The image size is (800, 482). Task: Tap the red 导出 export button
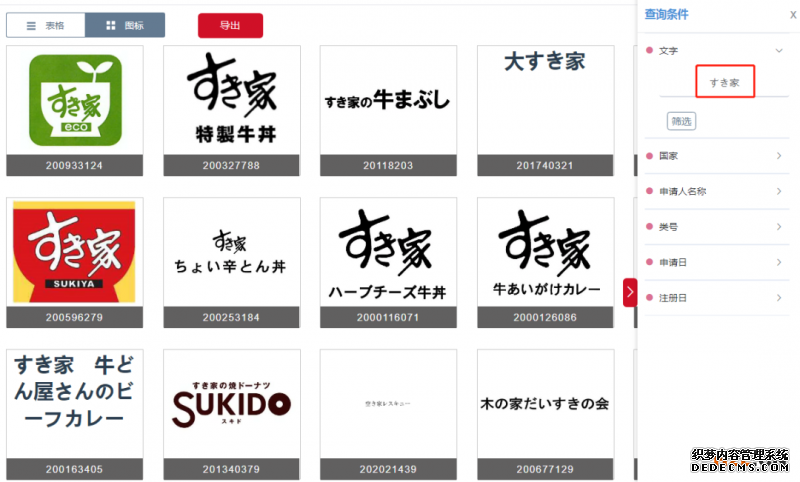click(230, 25)
